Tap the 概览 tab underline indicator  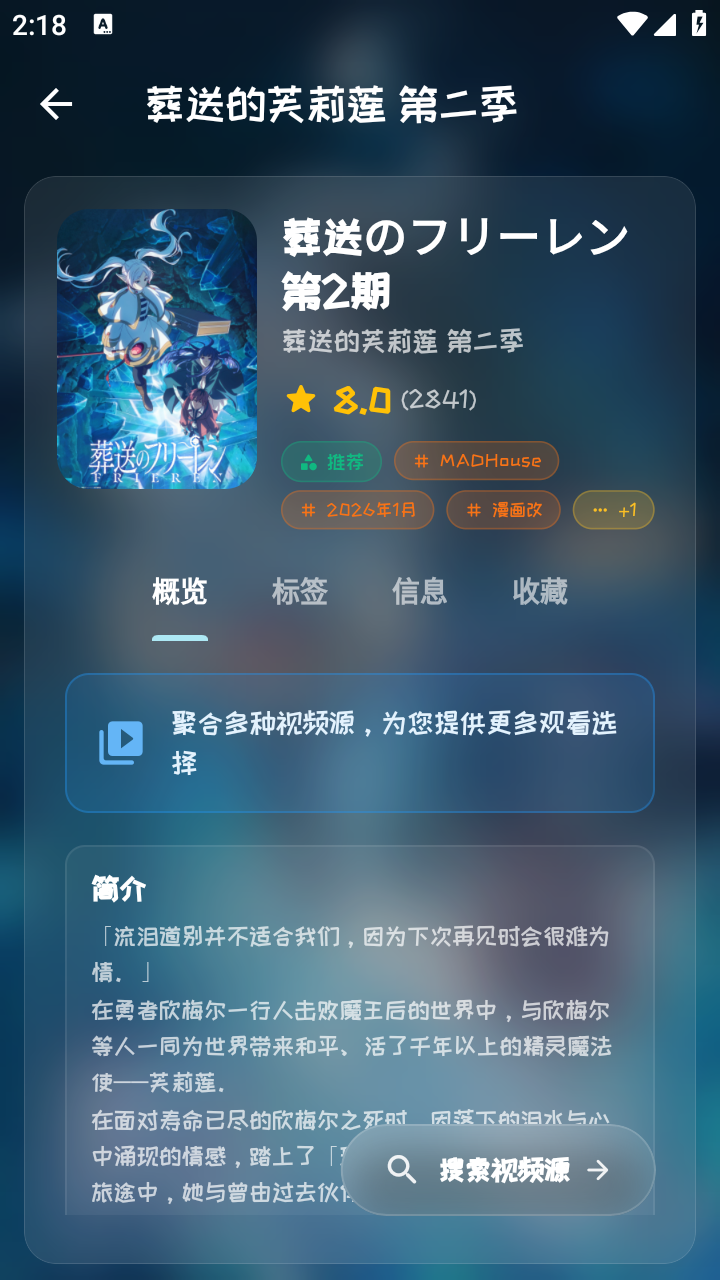click(x=179, y=633)
